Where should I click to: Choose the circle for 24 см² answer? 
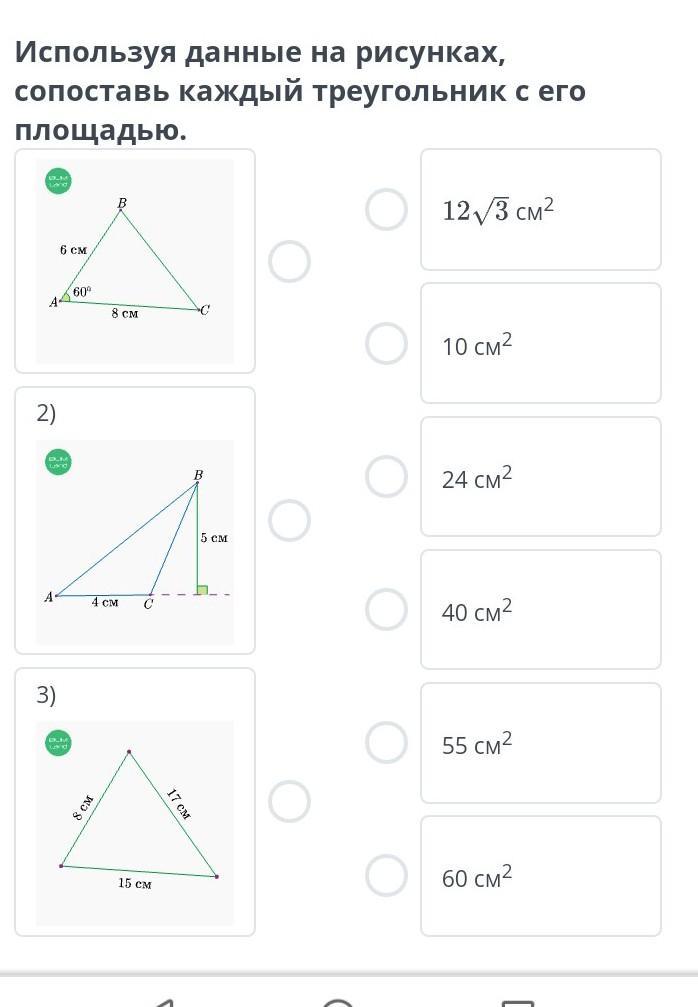click(387, 477)
